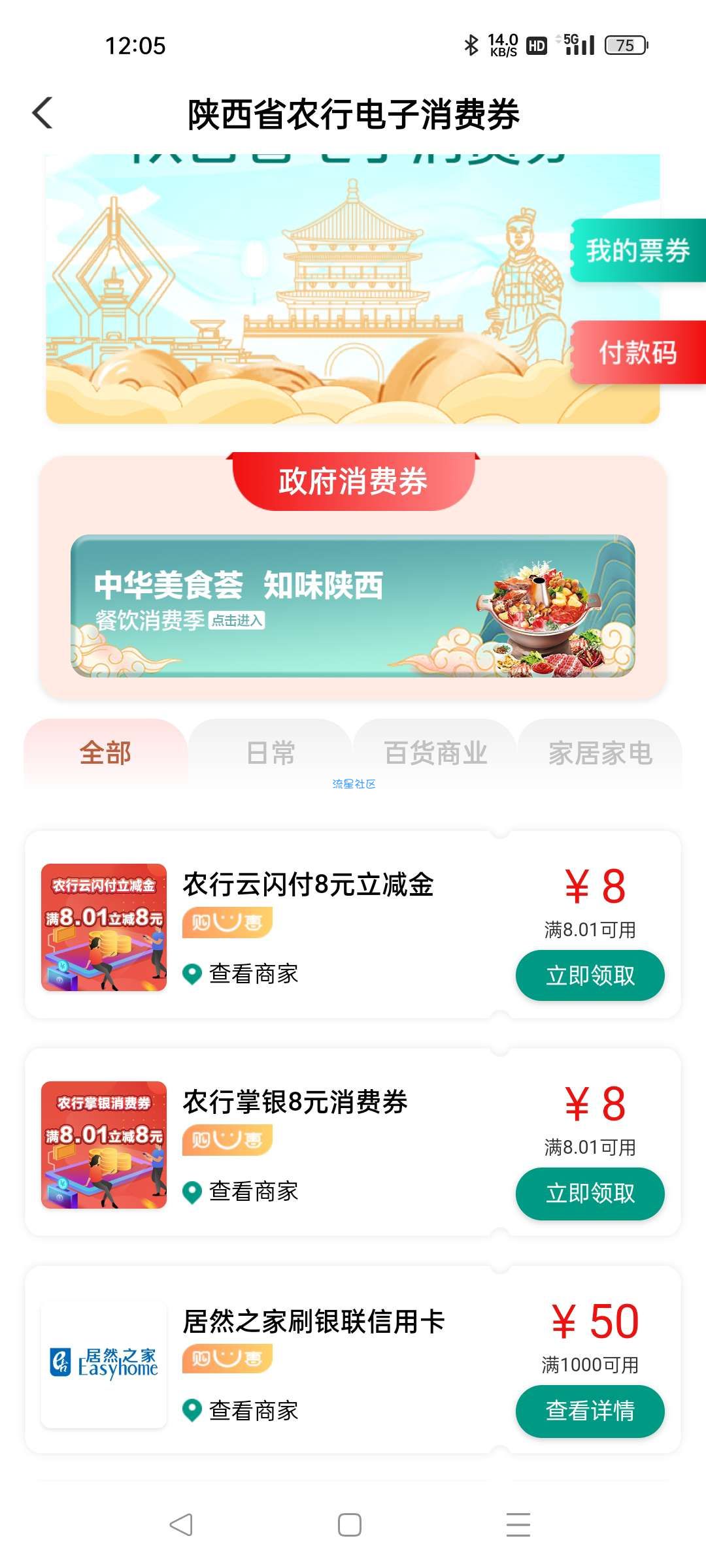Switch to the 百货商业 tab

point(435,753)
